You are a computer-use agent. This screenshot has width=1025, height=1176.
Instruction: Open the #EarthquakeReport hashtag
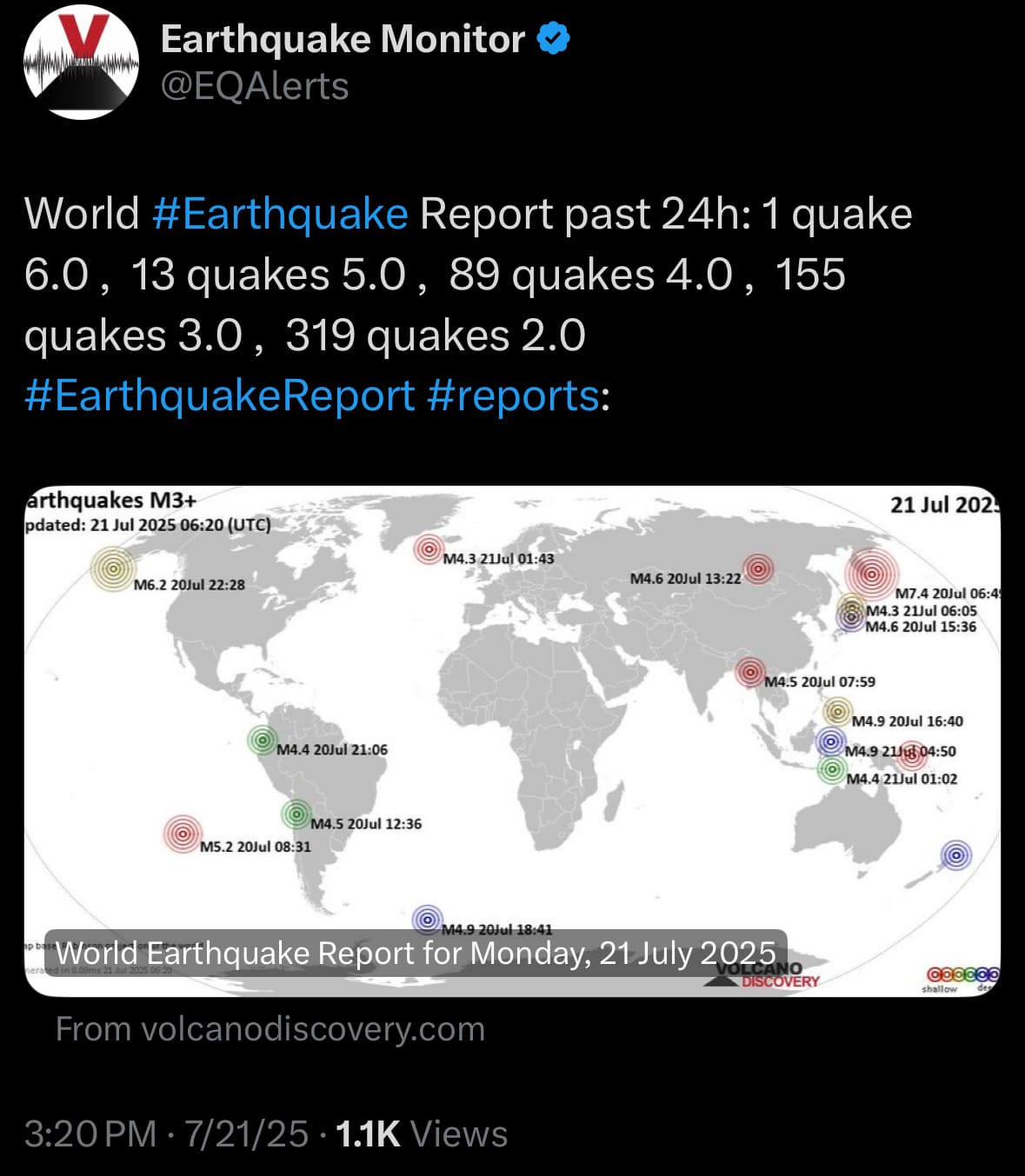point(219,395)
